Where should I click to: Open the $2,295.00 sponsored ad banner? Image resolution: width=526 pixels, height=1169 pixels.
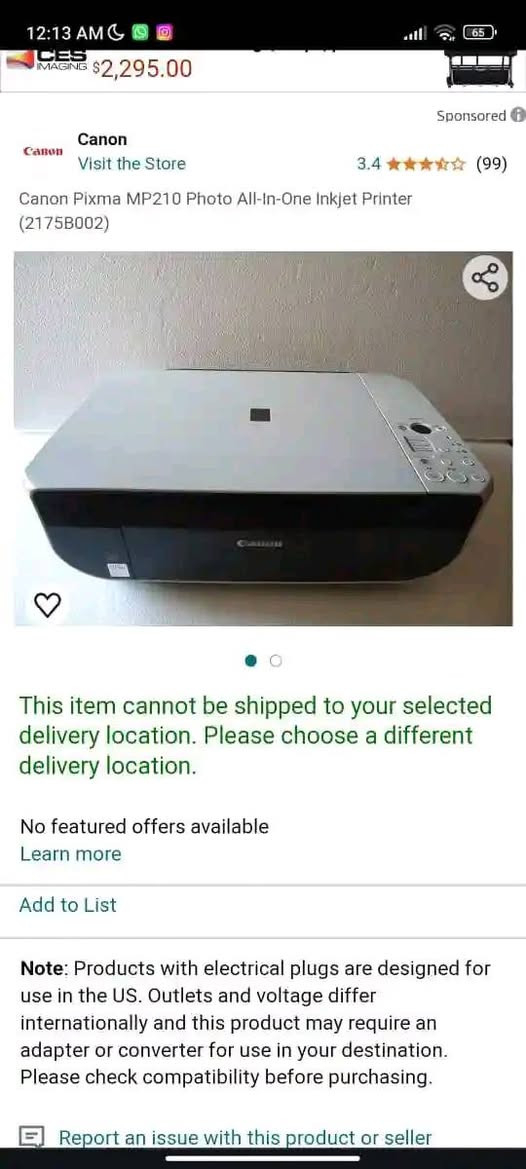(263, 70)
